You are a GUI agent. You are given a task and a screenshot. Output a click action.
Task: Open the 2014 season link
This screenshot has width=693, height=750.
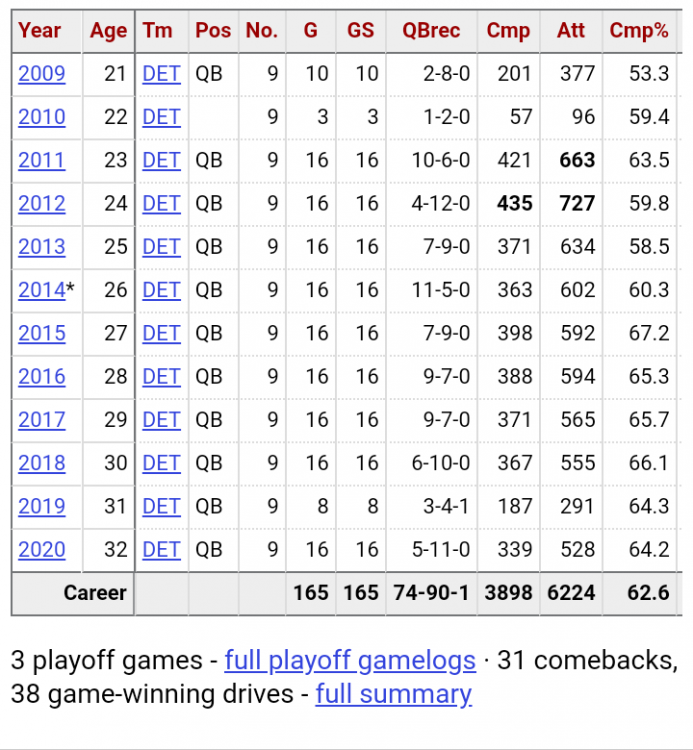tap(41, 290)
